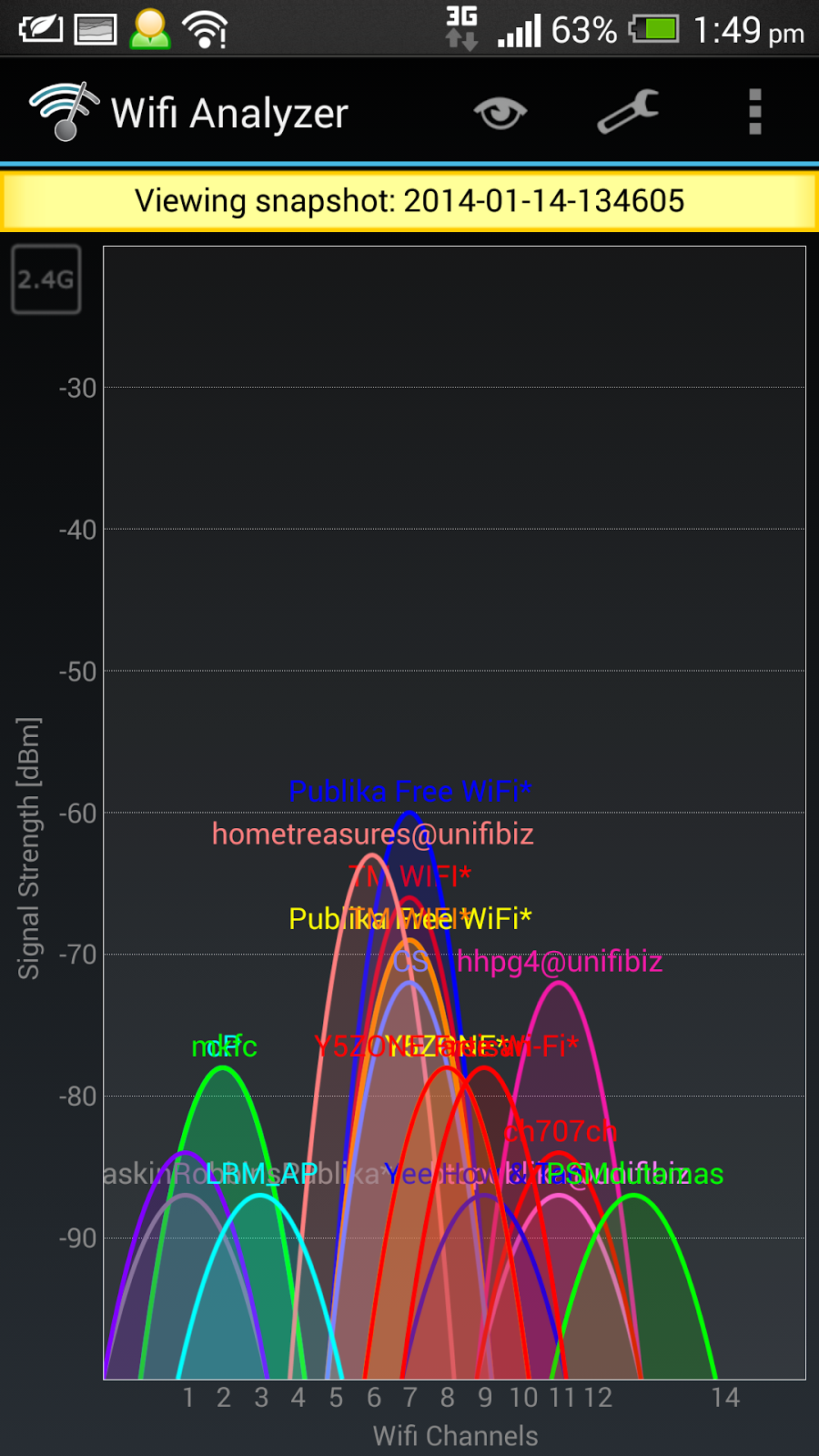819x1456 pixels.
Task: Toggle the eye overlay view
Action: pyautogui.click(x=500, y=112)
